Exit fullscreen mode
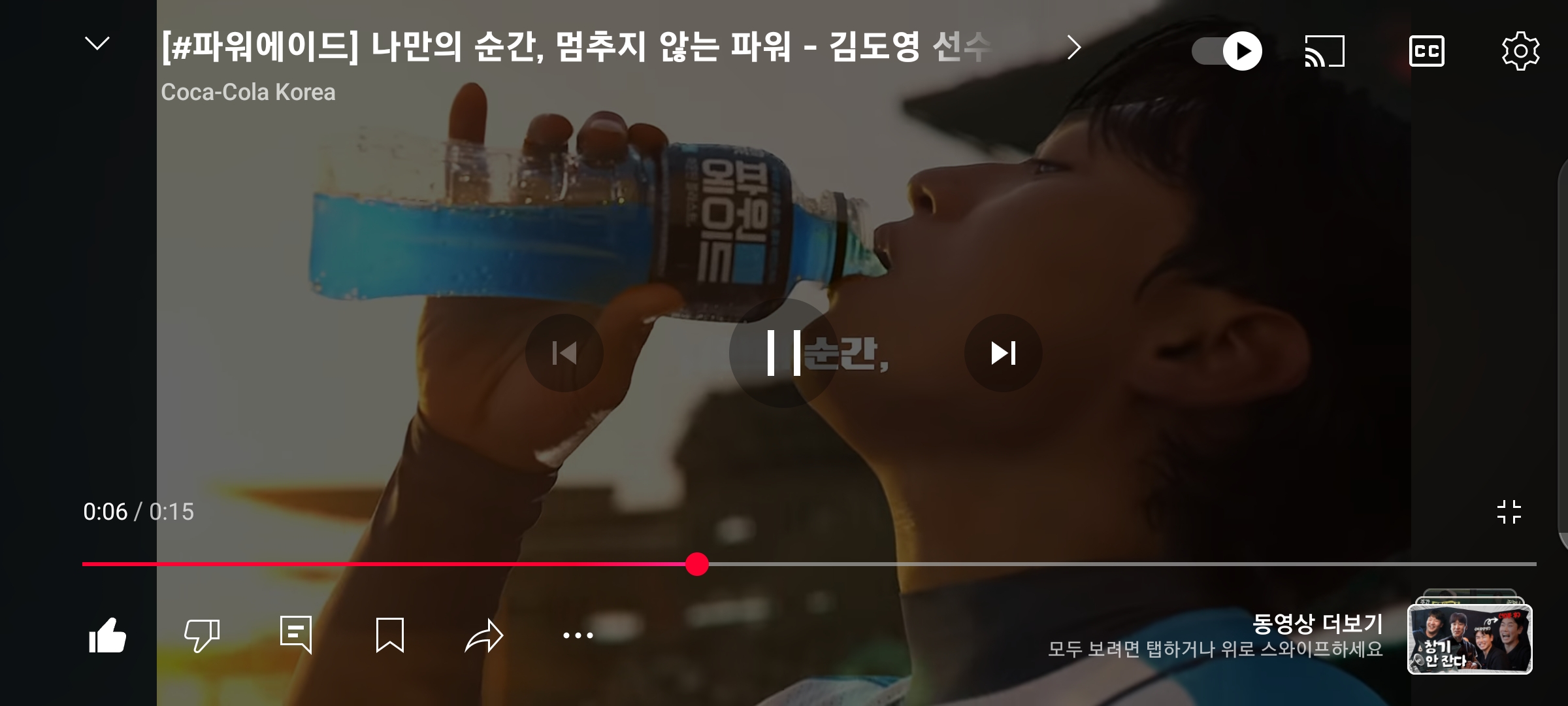The height and width of the screenshot is (706, 1568). pos(1509,512)
